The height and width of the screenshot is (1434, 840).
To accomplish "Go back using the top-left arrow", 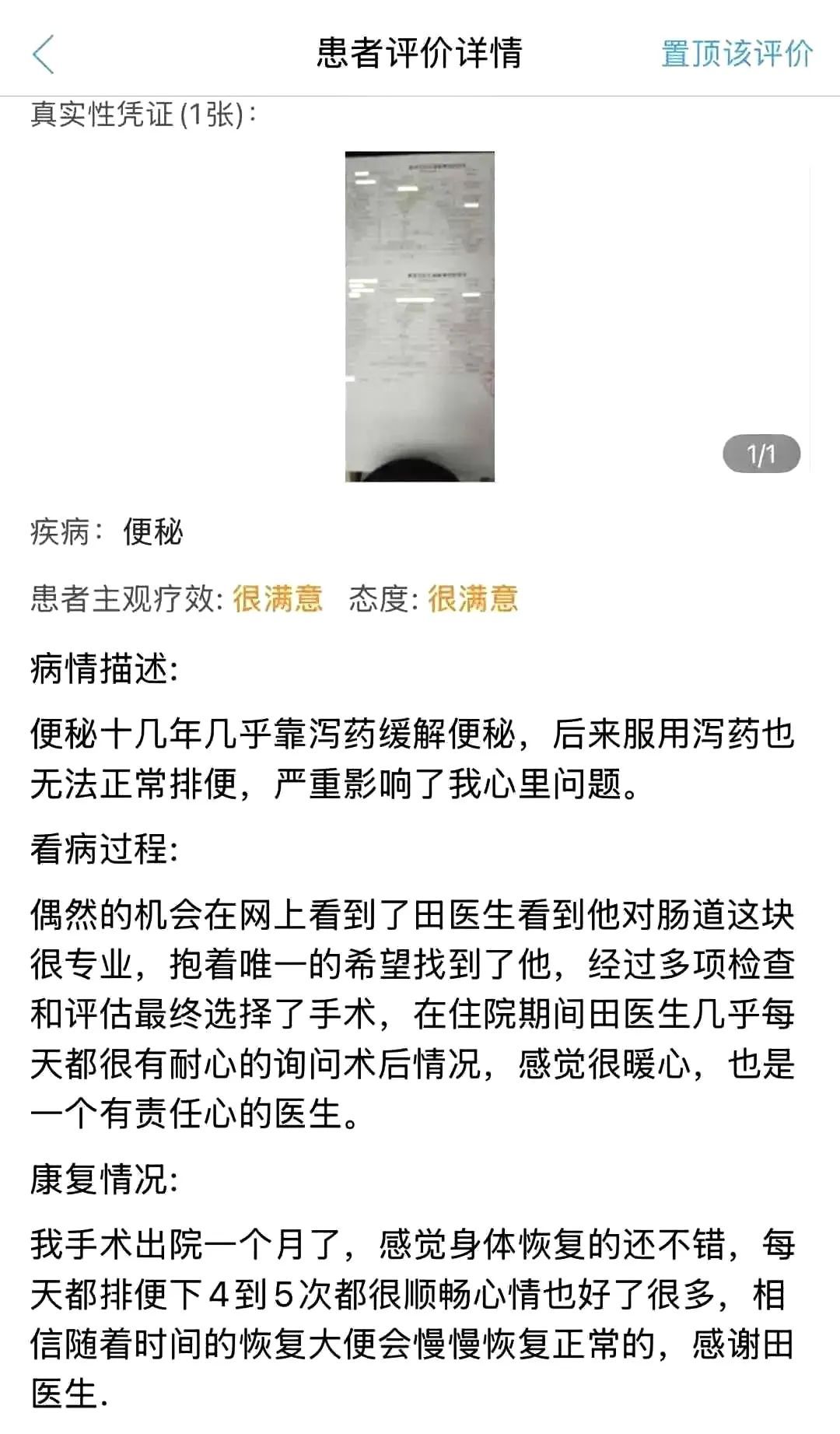I will point(44,54).
